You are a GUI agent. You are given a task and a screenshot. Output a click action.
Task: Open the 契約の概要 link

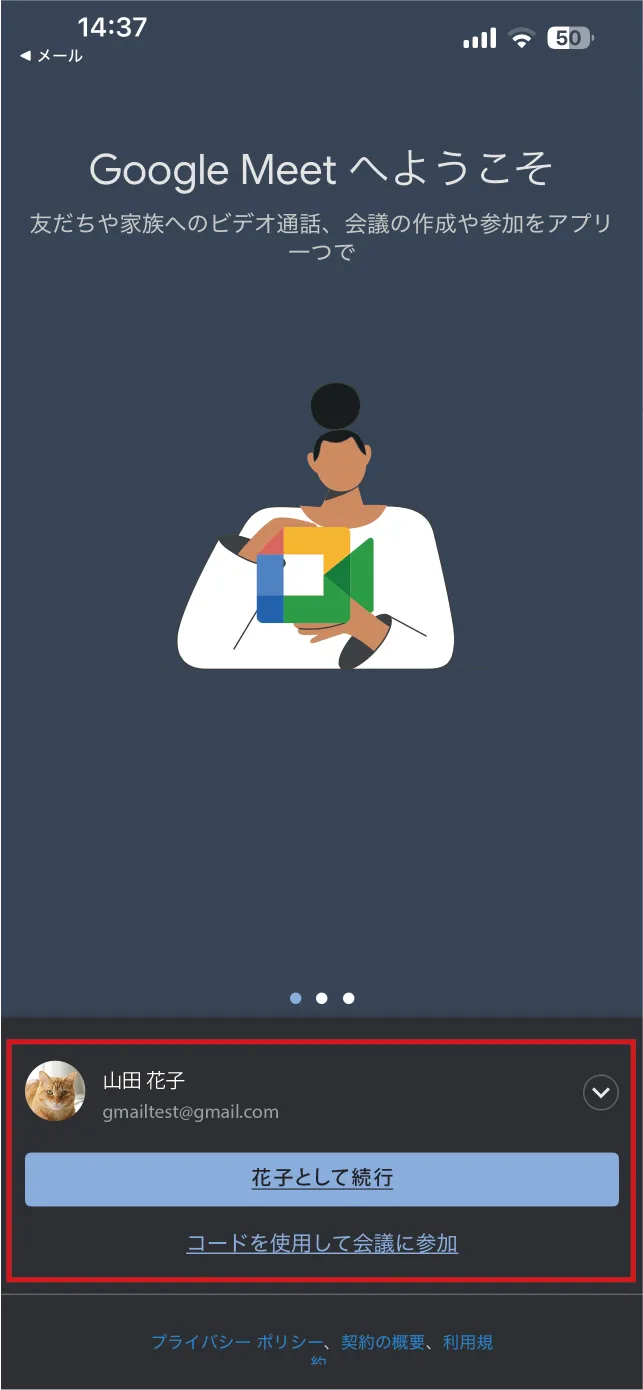coord(383,1342)
